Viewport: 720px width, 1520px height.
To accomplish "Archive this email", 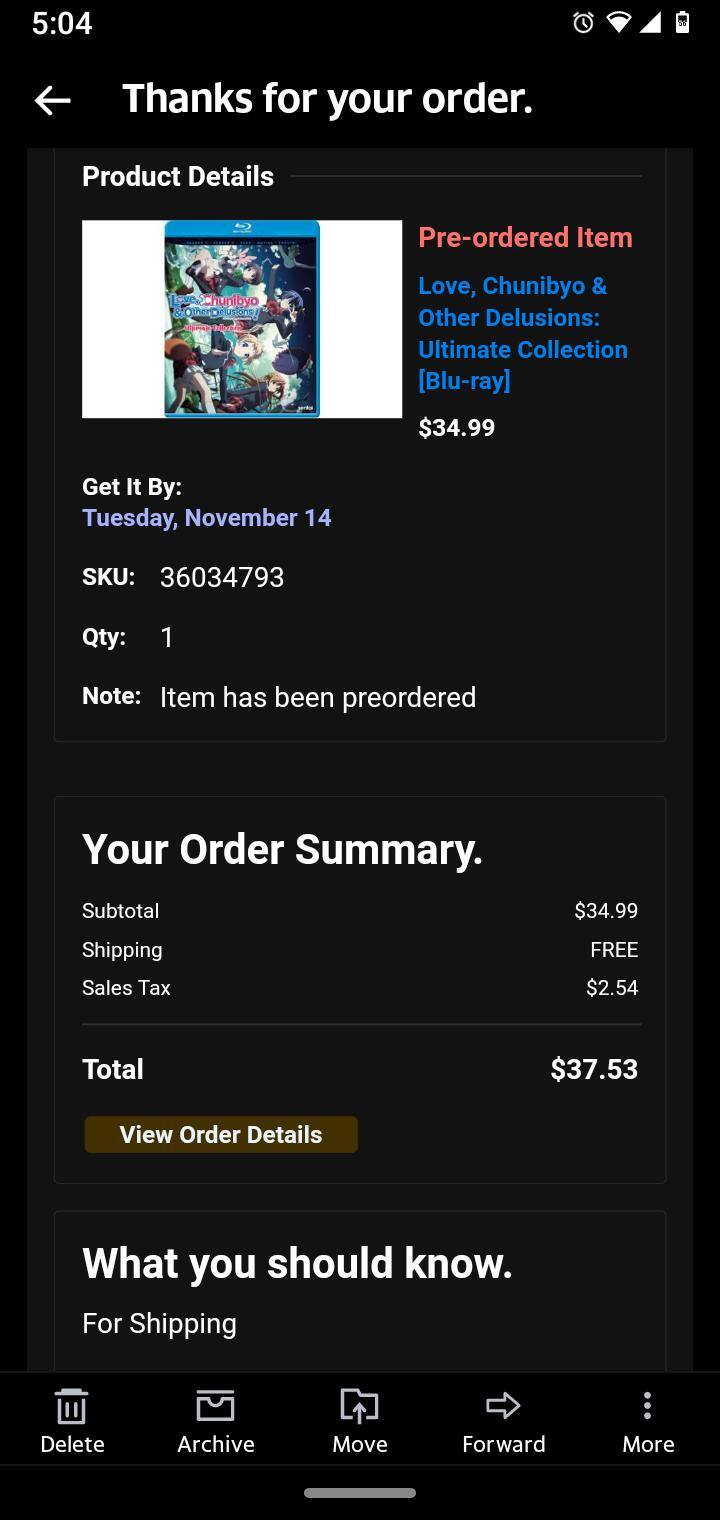I will pos(216,1420).
